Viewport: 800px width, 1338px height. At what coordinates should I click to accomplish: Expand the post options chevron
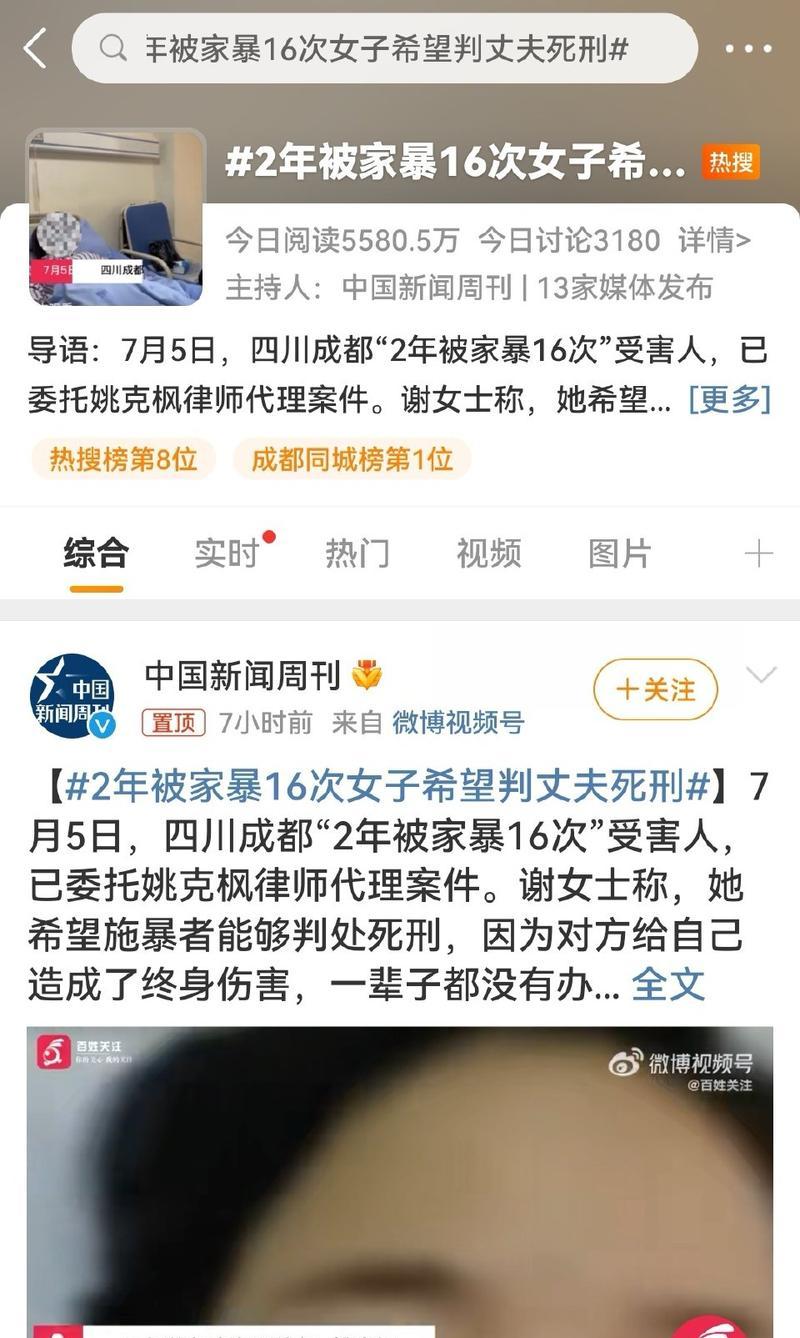click(x=761, y=676)
